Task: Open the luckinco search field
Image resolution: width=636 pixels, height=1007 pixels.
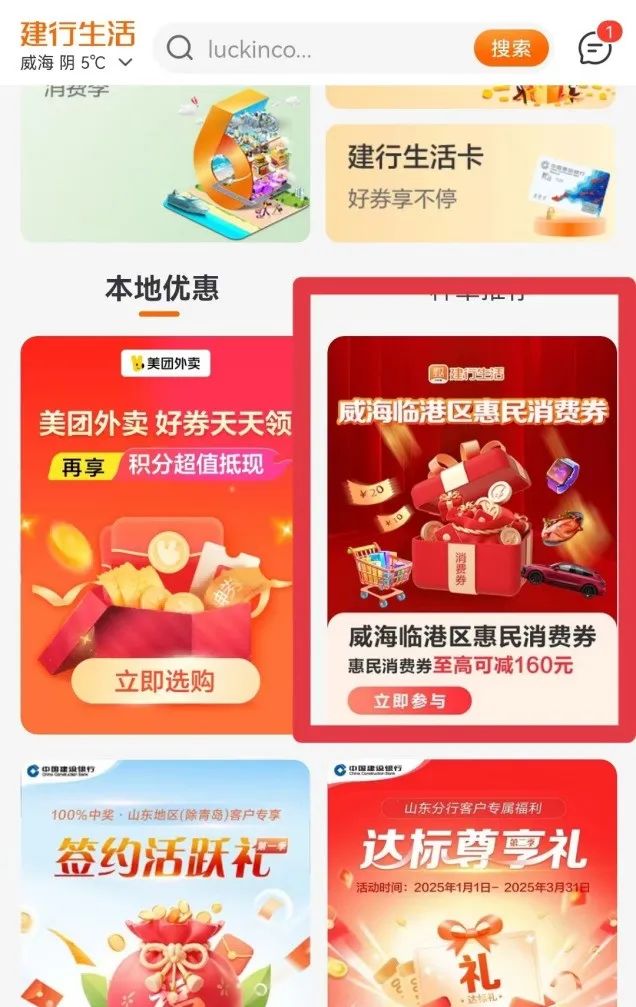Action: pyautogui.click(x=310, y=48)
